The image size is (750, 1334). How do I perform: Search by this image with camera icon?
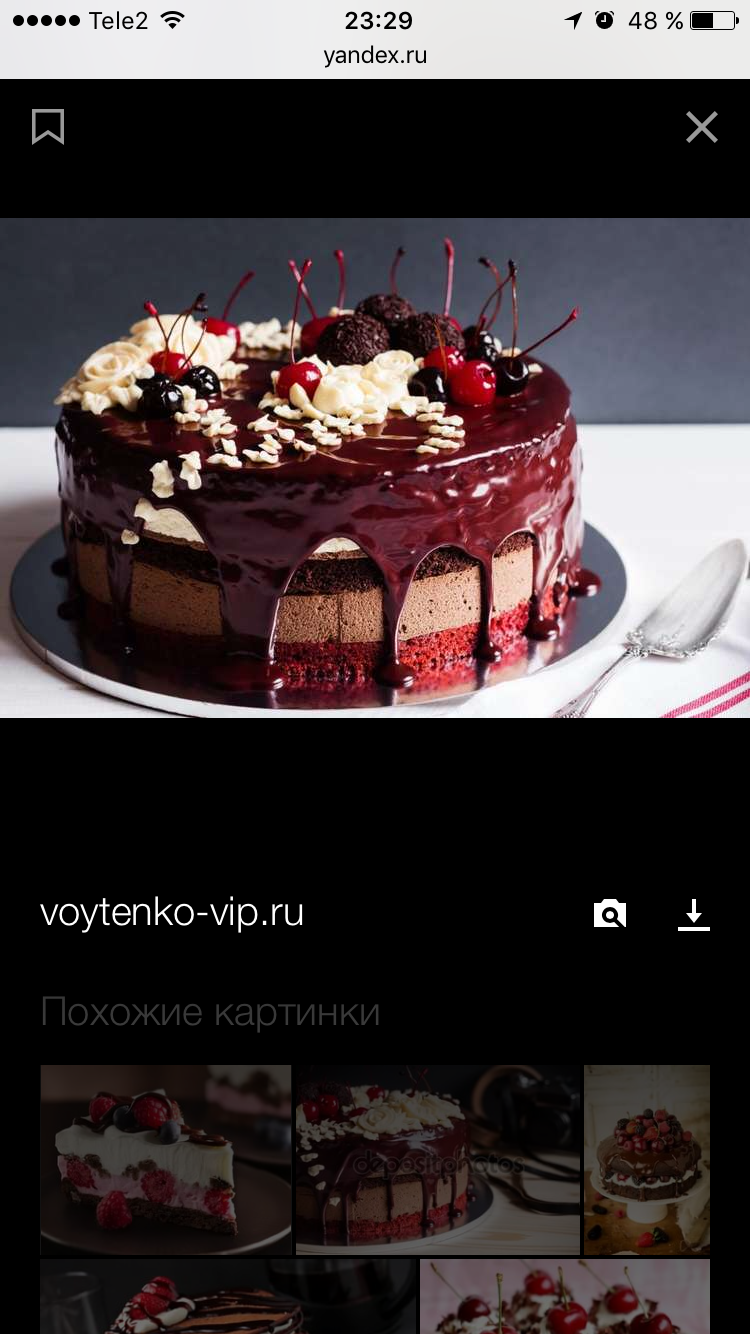(x=609, y=914)
